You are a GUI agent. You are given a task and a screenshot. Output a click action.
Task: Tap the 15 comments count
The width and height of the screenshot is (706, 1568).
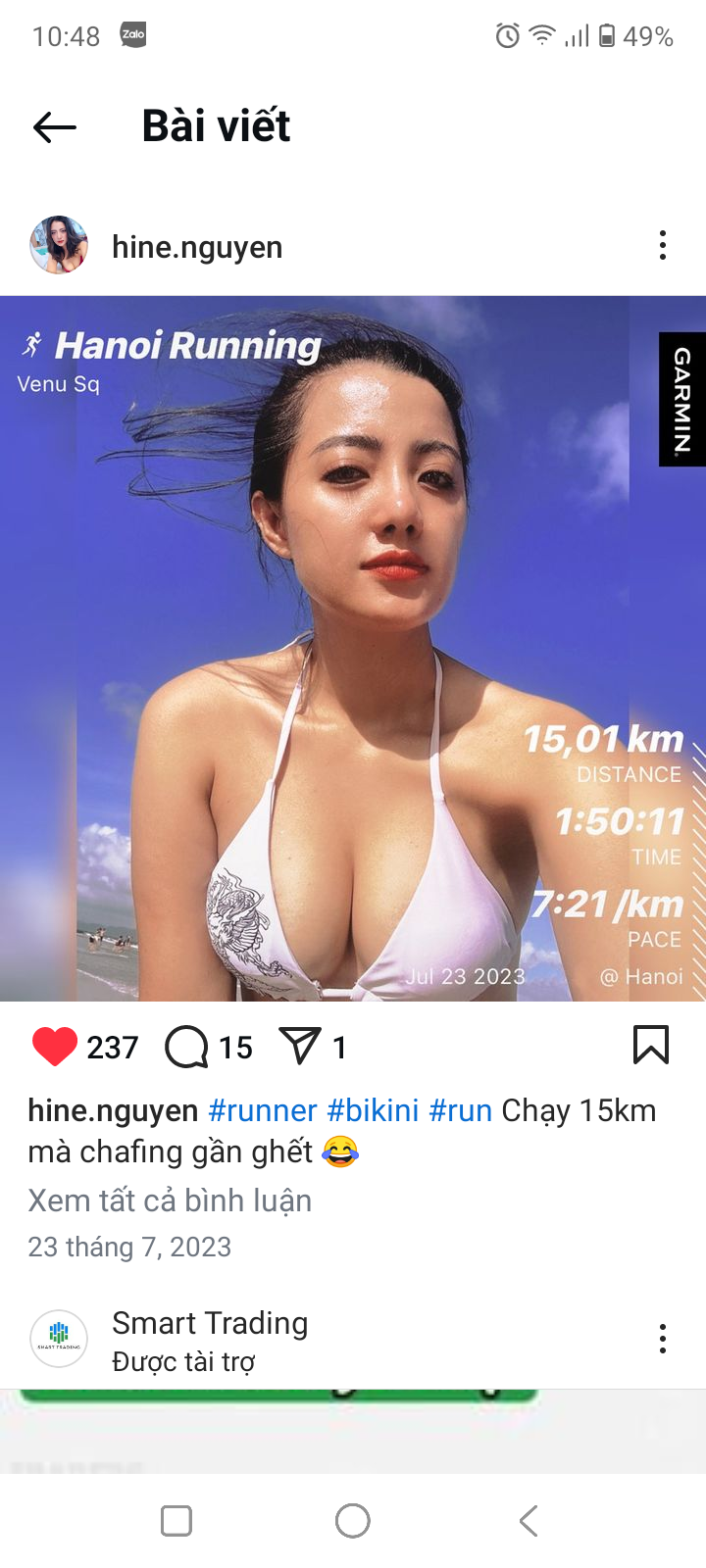(236, 1046)
